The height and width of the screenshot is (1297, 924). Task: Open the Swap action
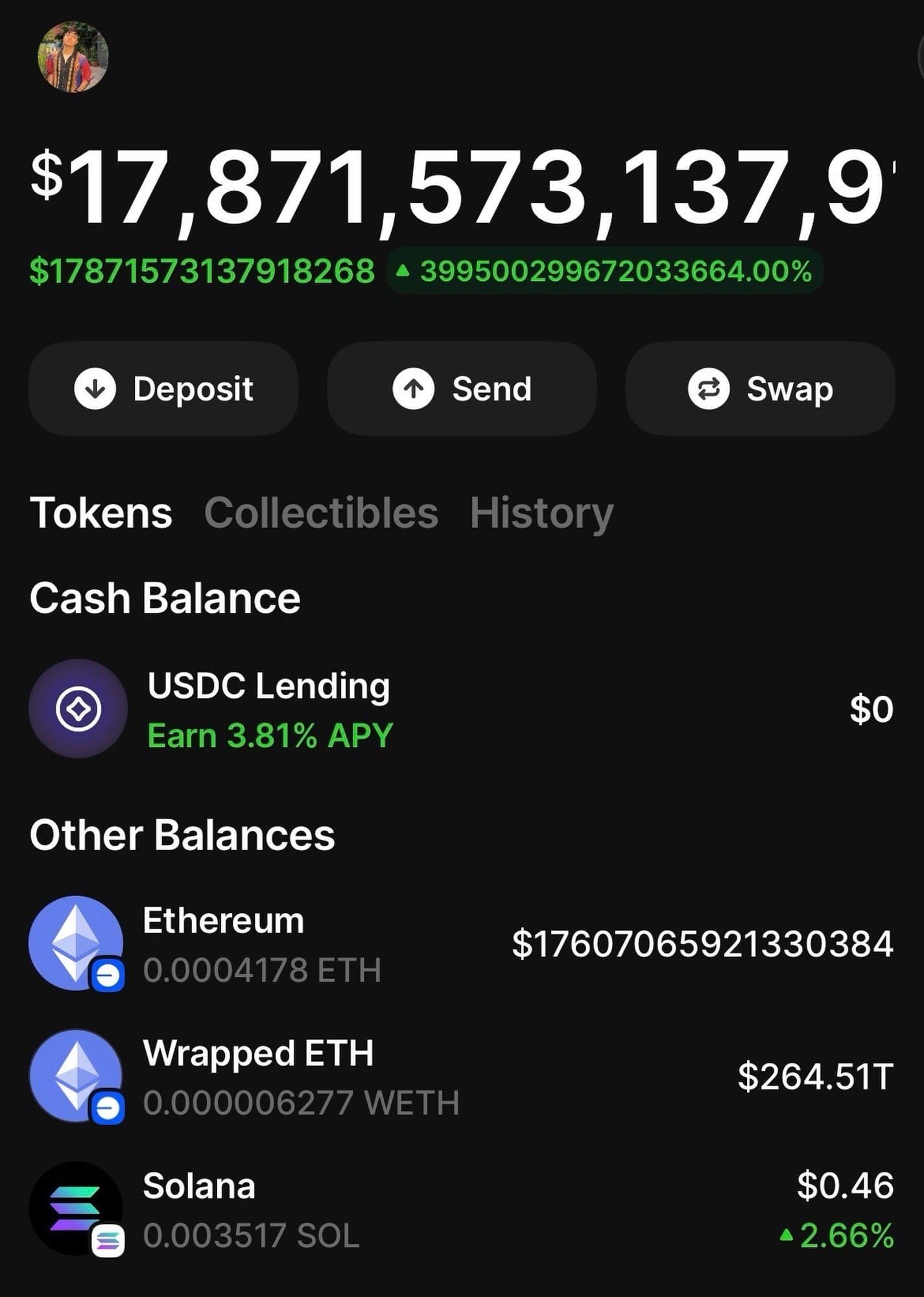click(x=760, y=388)
